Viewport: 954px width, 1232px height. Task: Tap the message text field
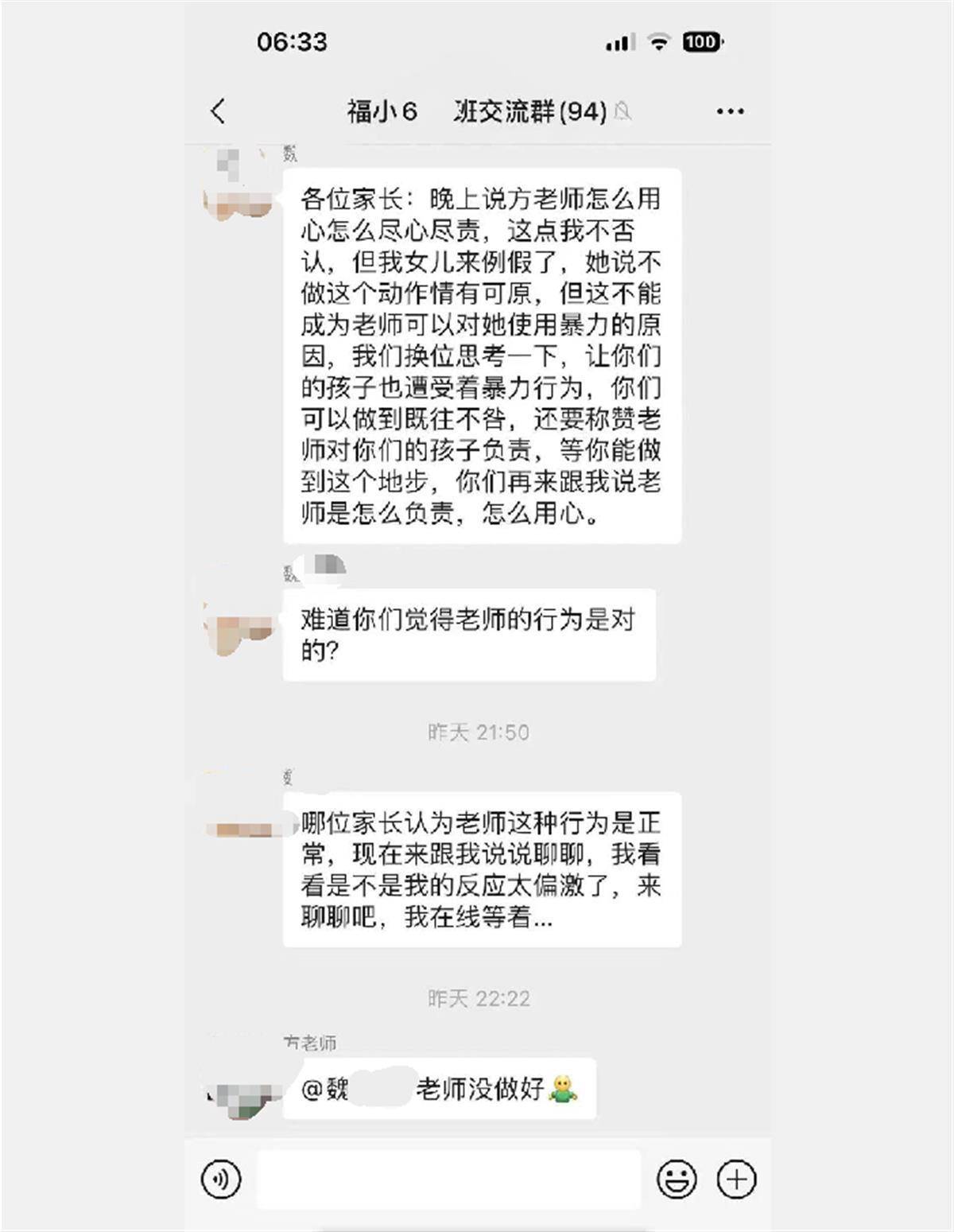448,1179
